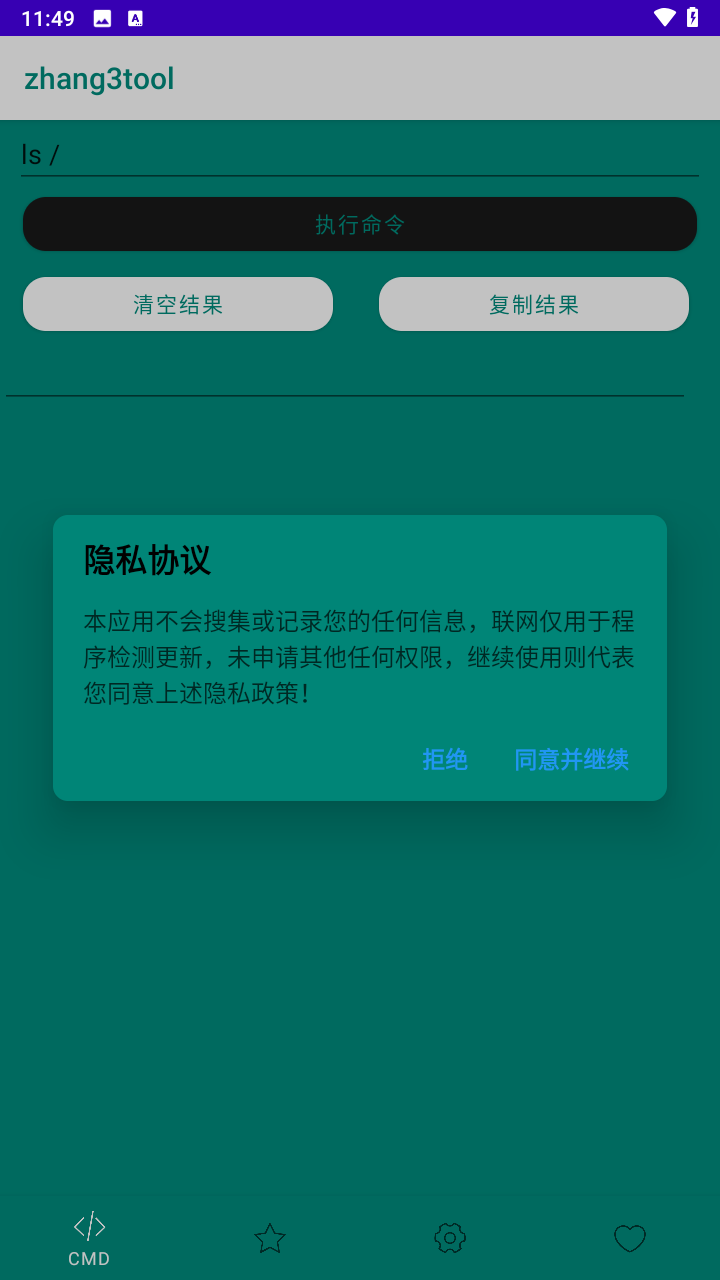This screenshot has height=1280, width=720.
Task: Tap the notification icon next to the clock
Action: pyautogui.click(x=101, y=17)
